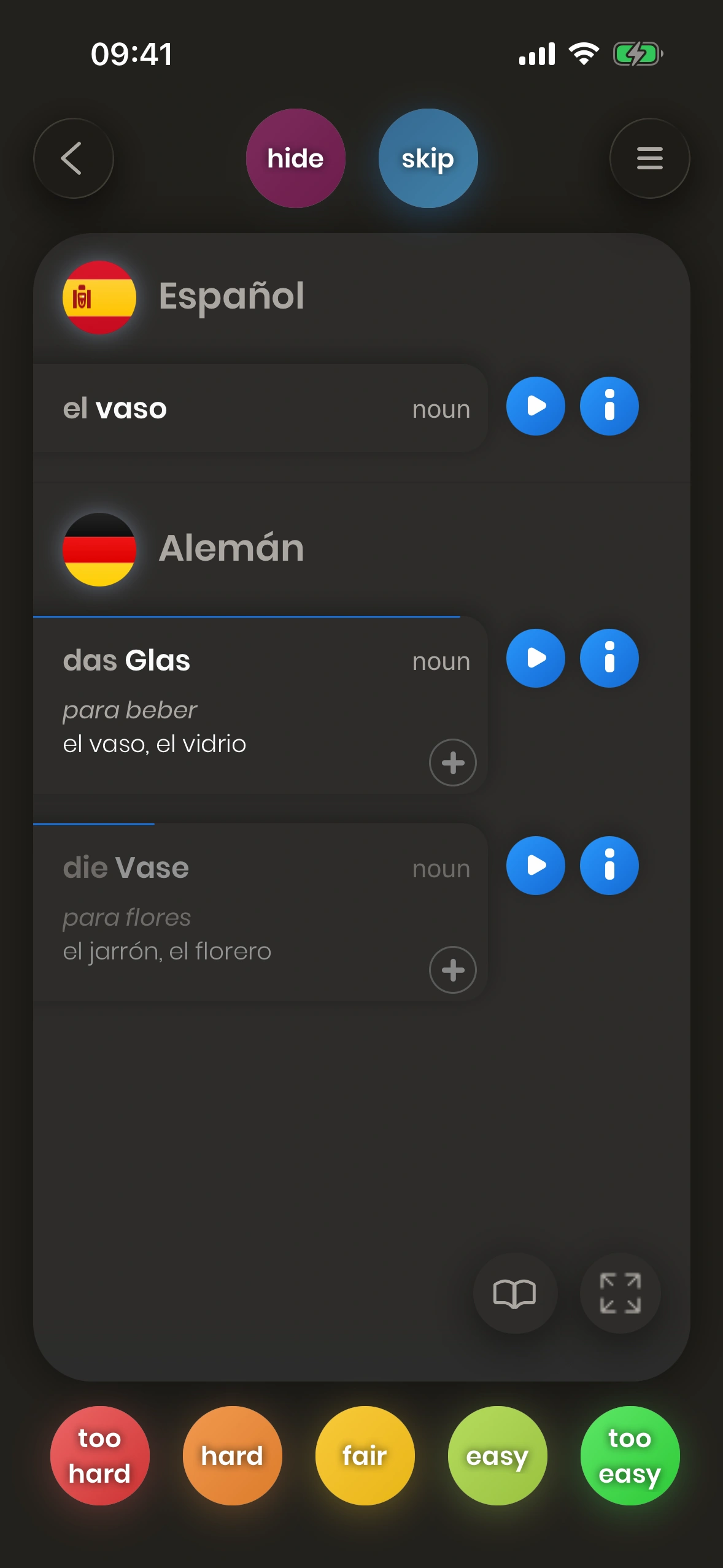
Task: View info about das Glas
Action: [609, 658]
